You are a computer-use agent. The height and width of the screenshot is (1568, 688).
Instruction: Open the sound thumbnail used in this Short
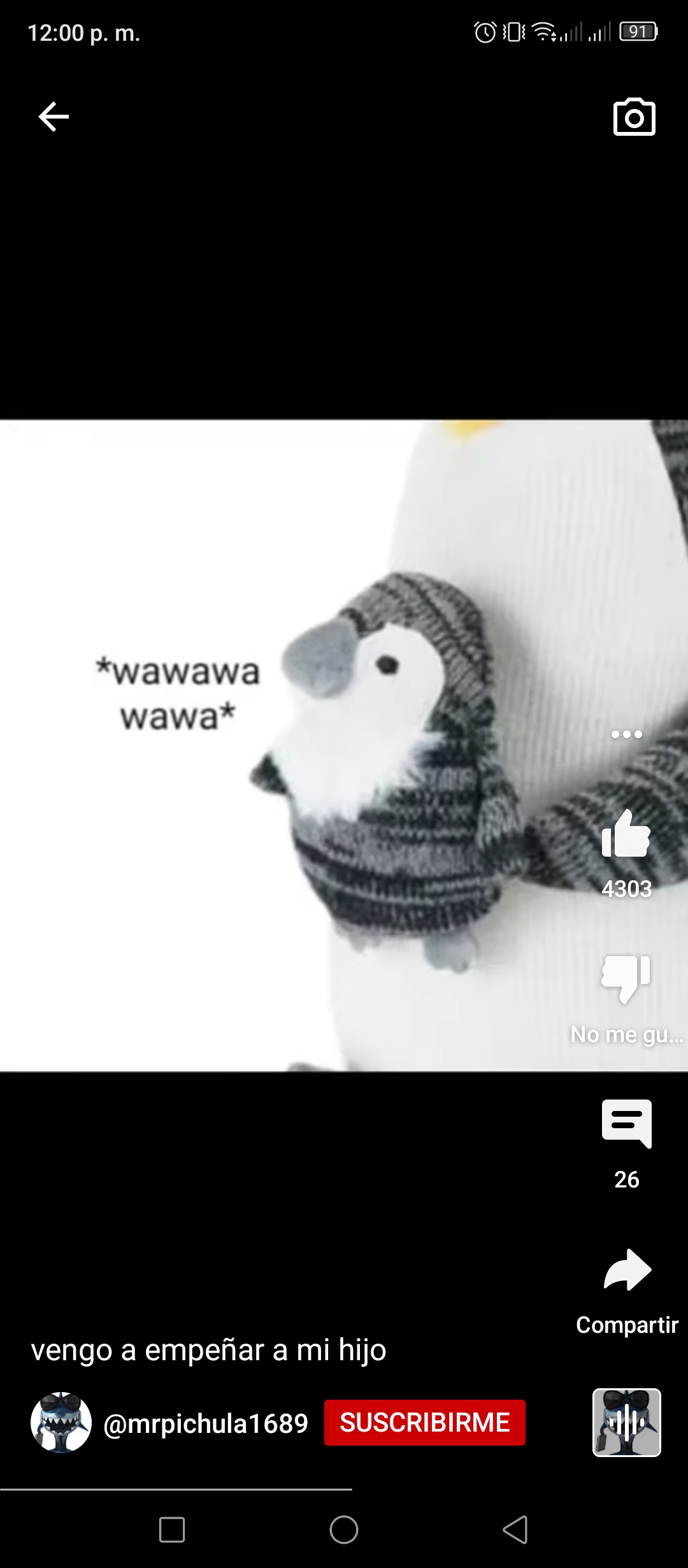(627, 1423)
